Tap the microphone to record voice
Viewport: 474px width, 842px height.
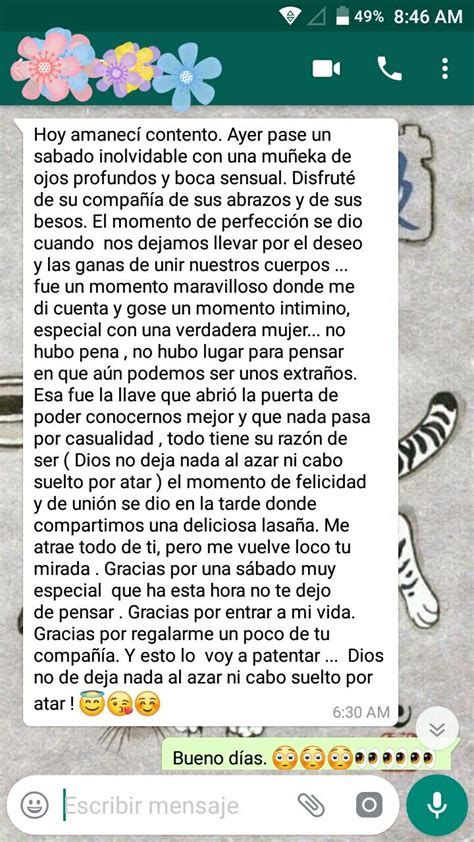click(437, 805)
